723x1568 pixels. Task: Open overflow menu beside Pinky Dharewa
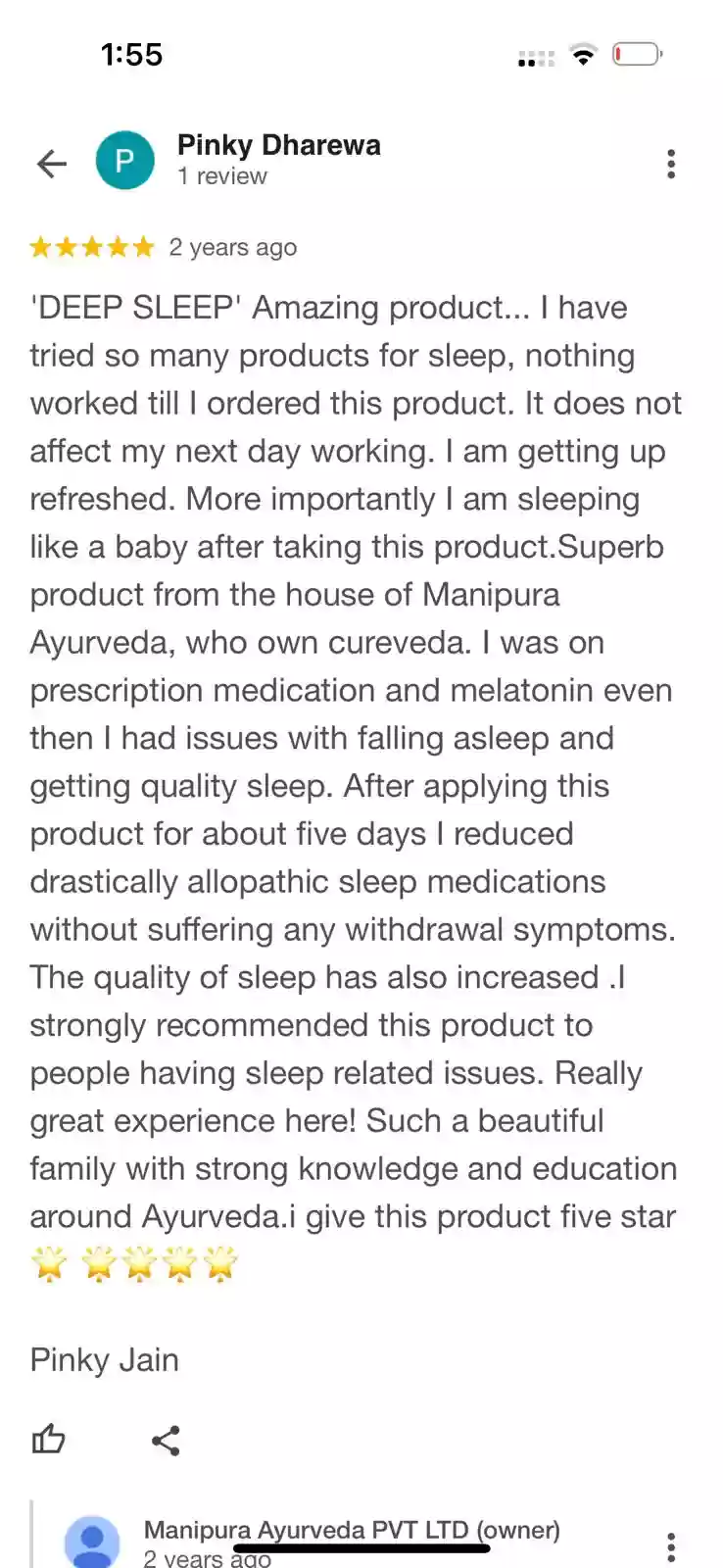(671, 164)
